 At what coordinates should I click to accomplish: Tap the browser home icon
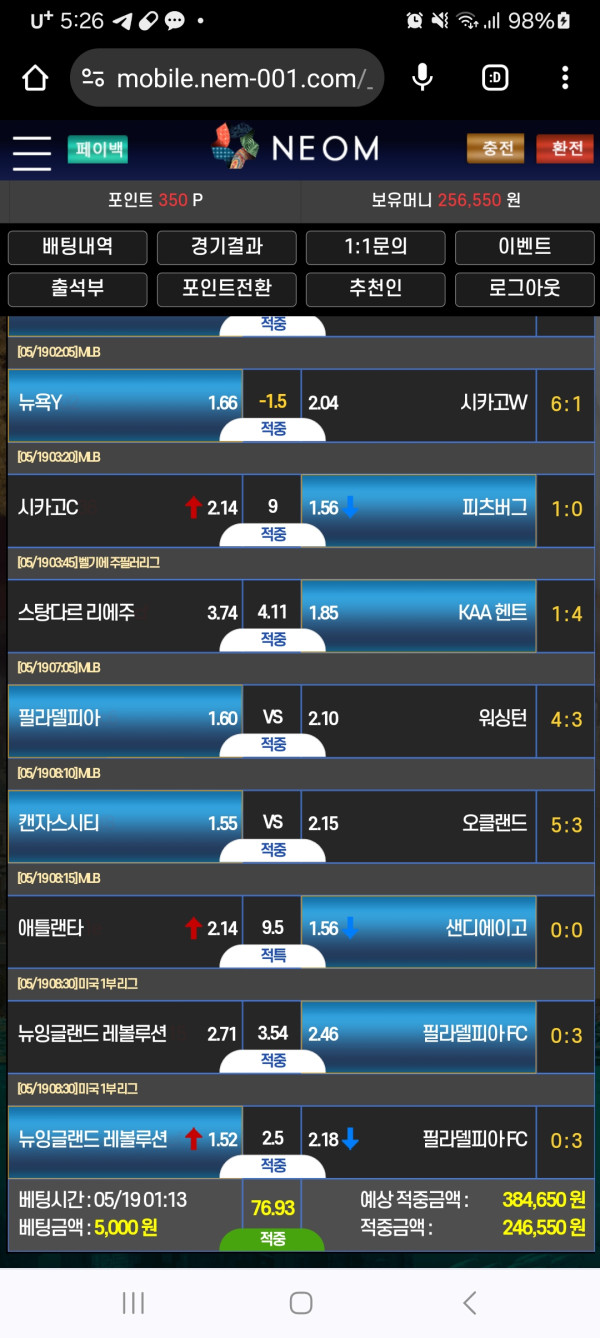(x=35, y=78)
